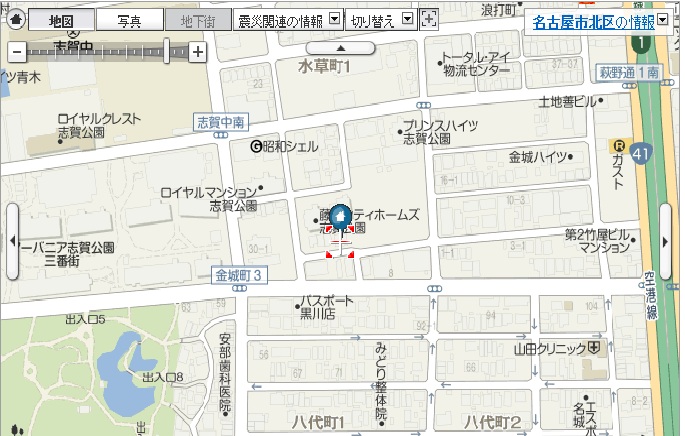Tap the blue house marker pin
The width and height of the screenshot is (685, 436).
click(x=341, y=217)
